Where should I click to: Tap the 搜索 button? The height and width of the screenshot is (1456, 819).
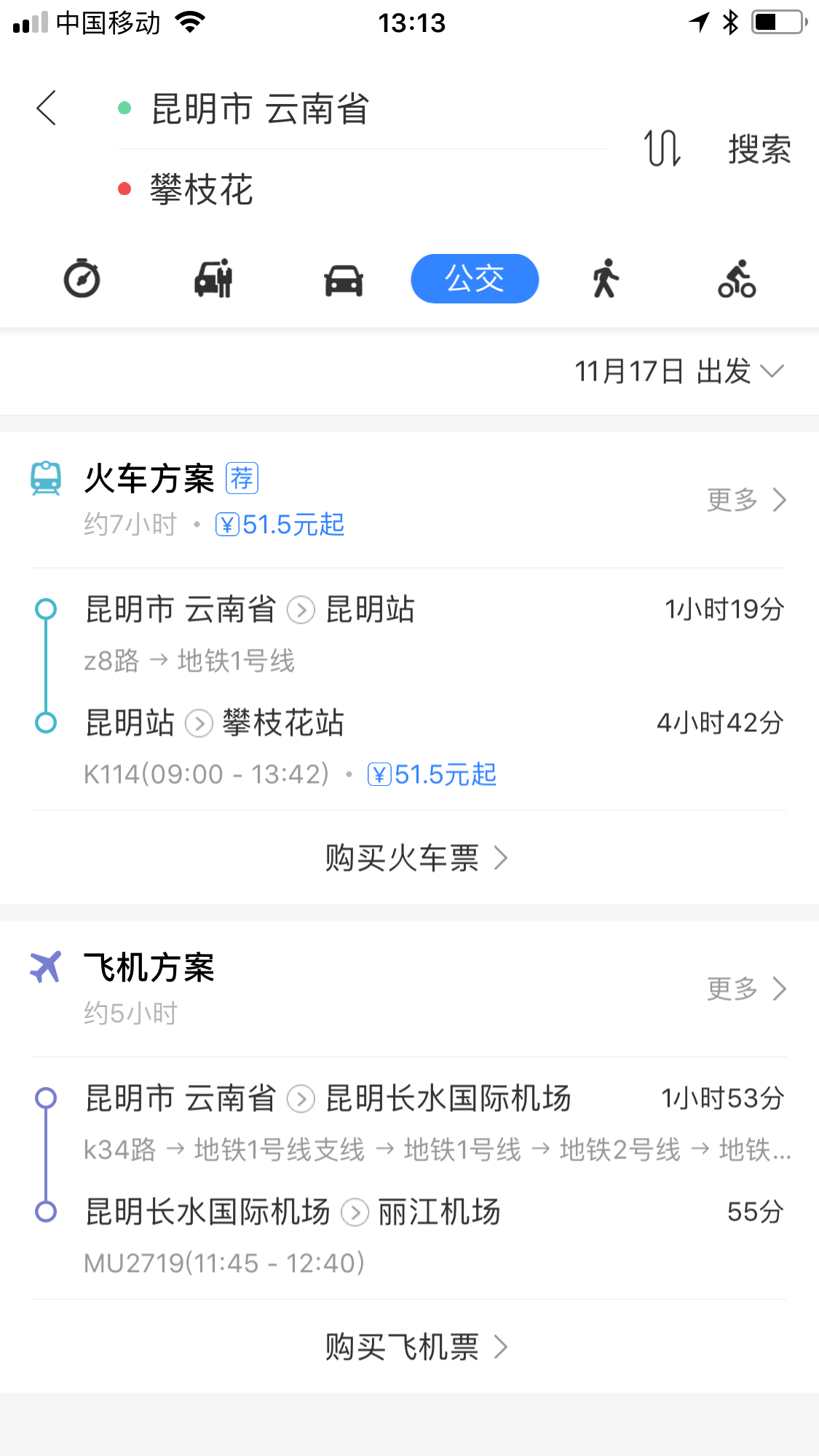759,149
